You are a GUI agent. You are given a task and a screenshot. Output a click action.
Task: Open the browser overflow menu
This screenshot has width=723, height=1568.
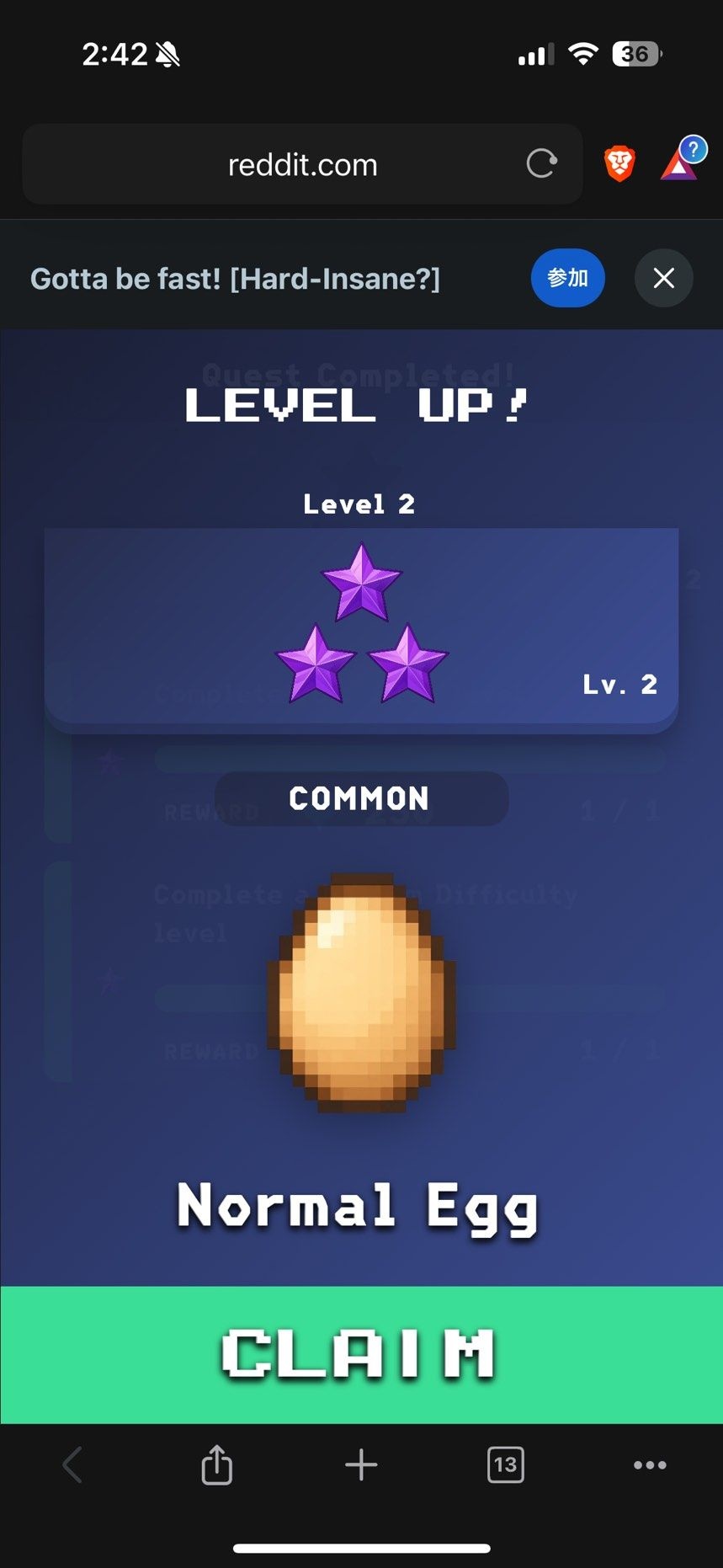click(649, 1464)
